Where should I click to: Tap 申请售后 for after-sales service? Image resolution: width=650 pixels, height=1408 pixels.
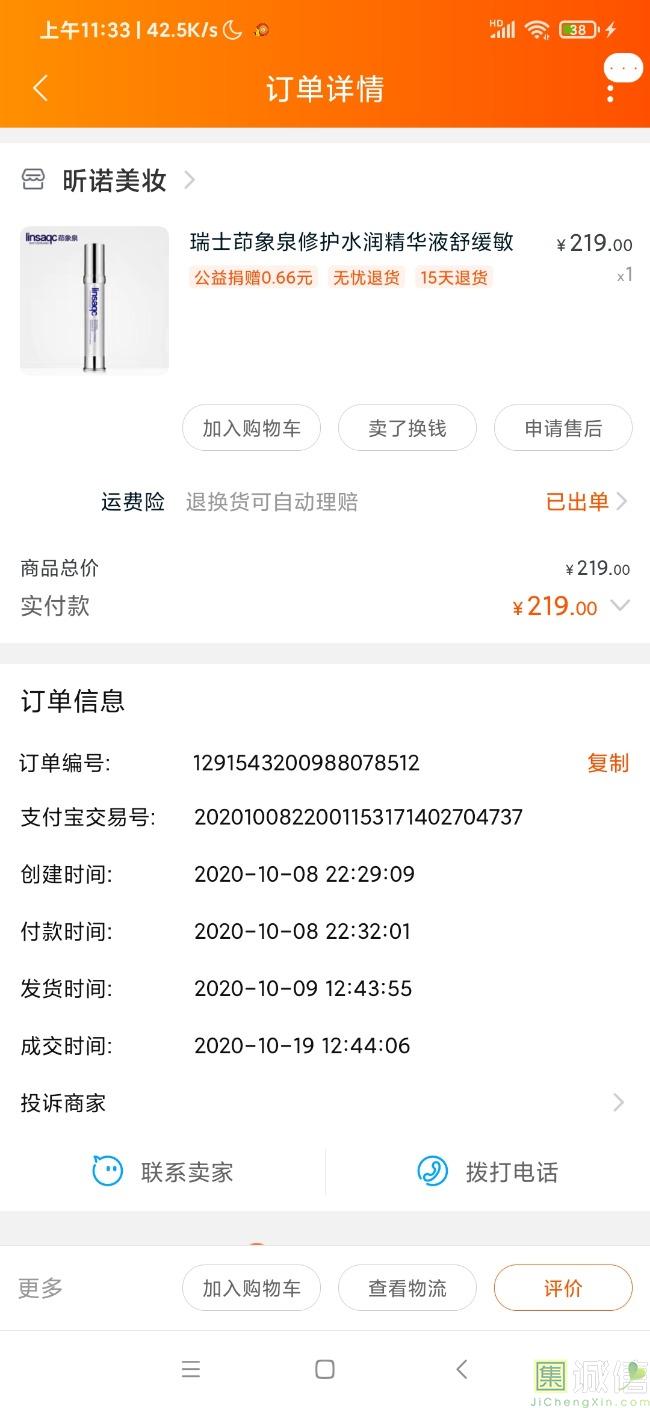point(563,428)
